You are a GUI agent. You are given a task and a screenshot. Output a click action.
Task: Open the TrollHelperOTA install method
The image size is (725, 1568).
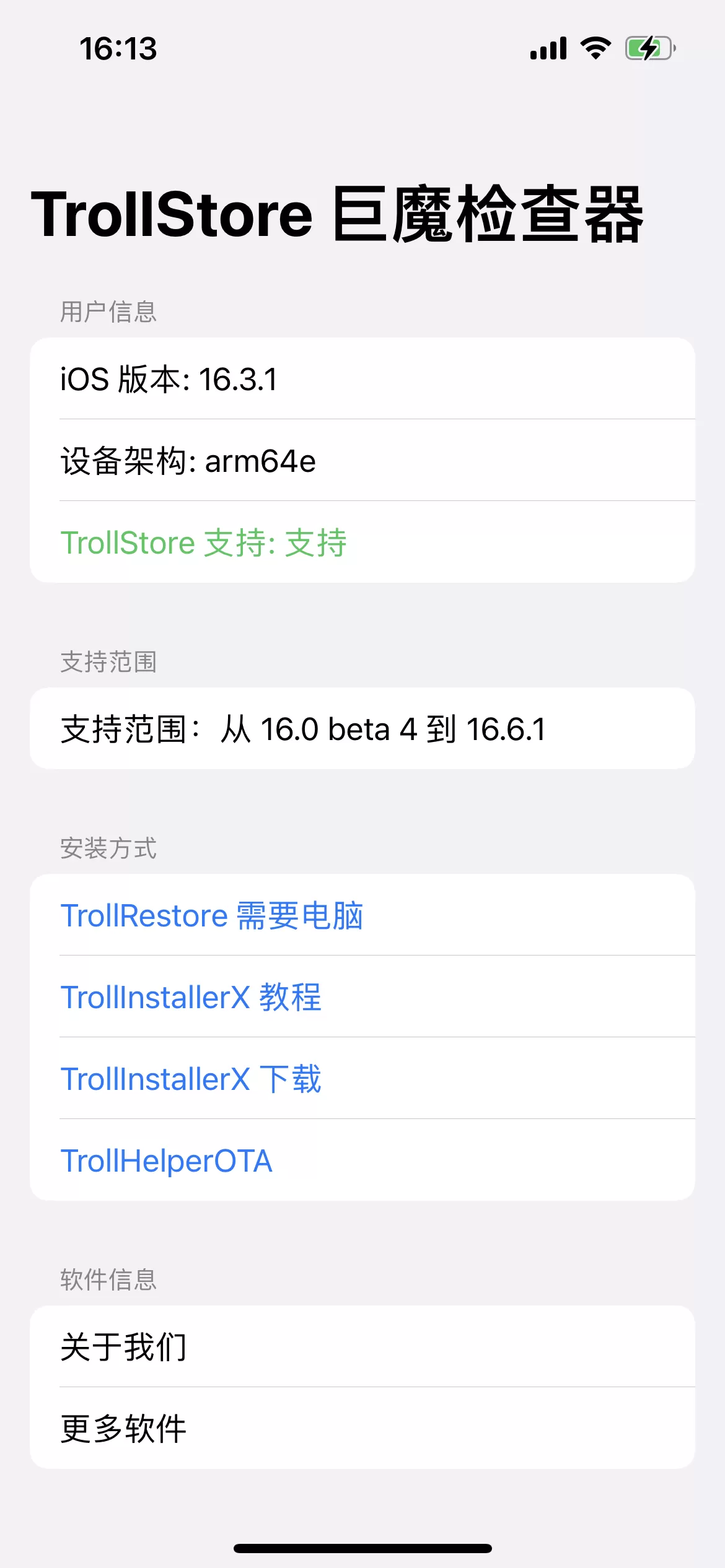coord(362,1160)
